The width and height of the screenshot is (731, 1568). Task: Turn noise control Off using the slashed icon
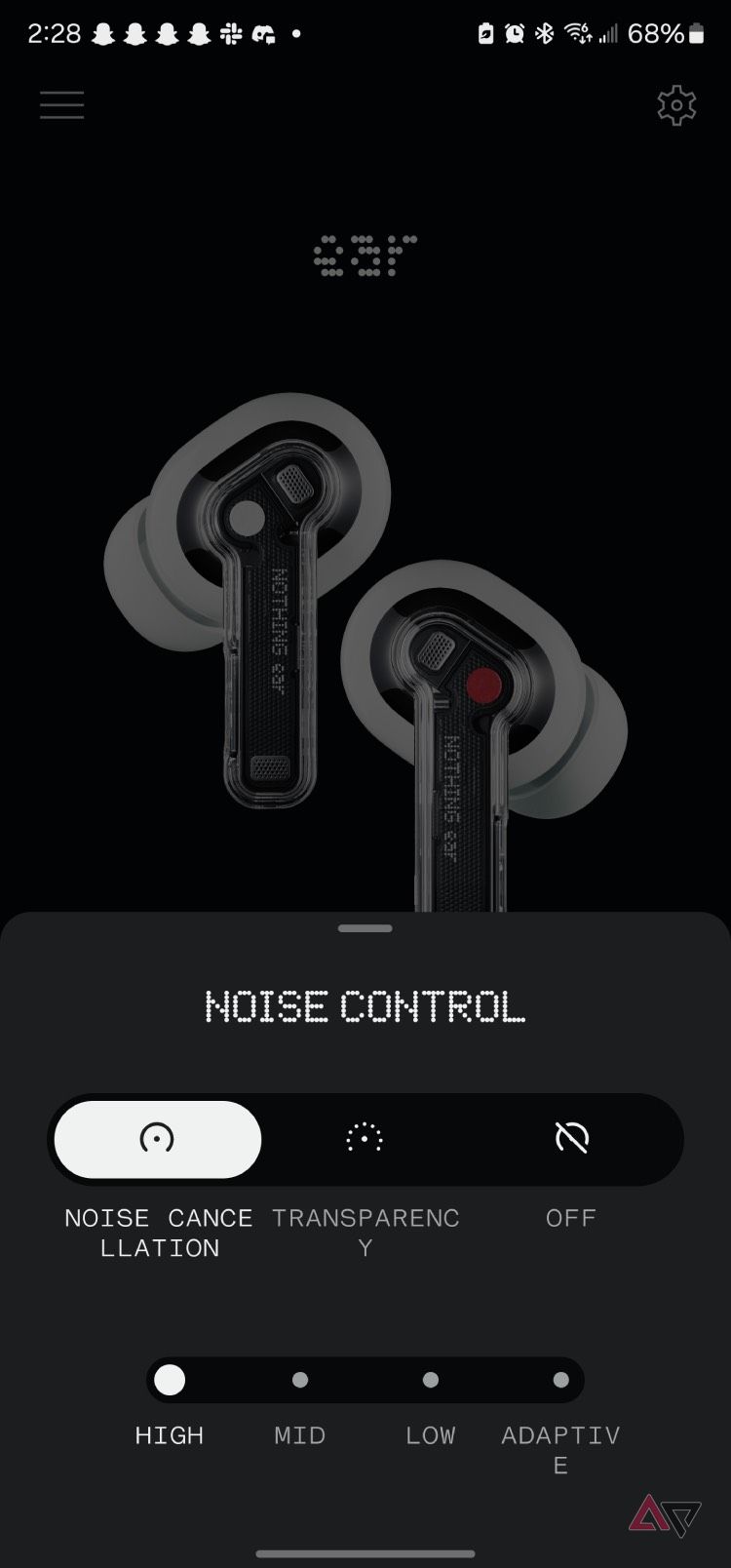[570, 1139]
